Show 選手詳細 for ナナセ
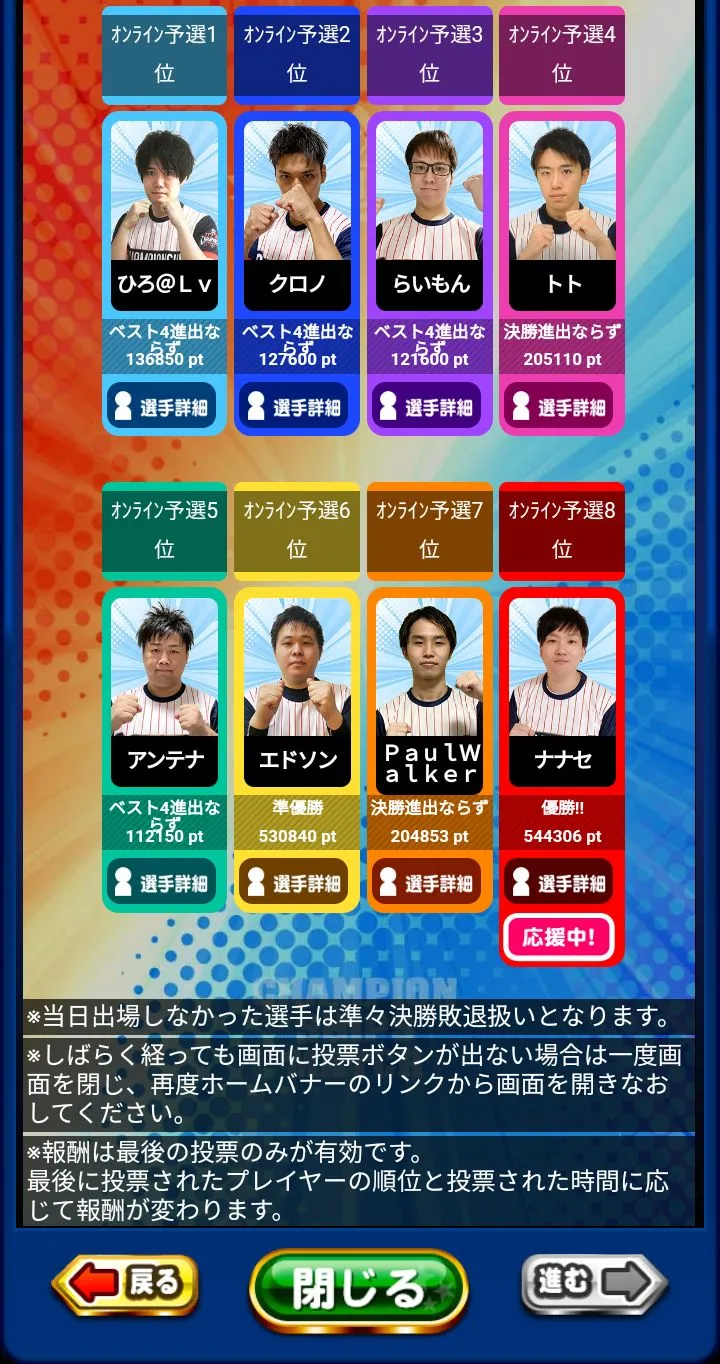This screenshot has width=720, height=1364. (562, 882)
